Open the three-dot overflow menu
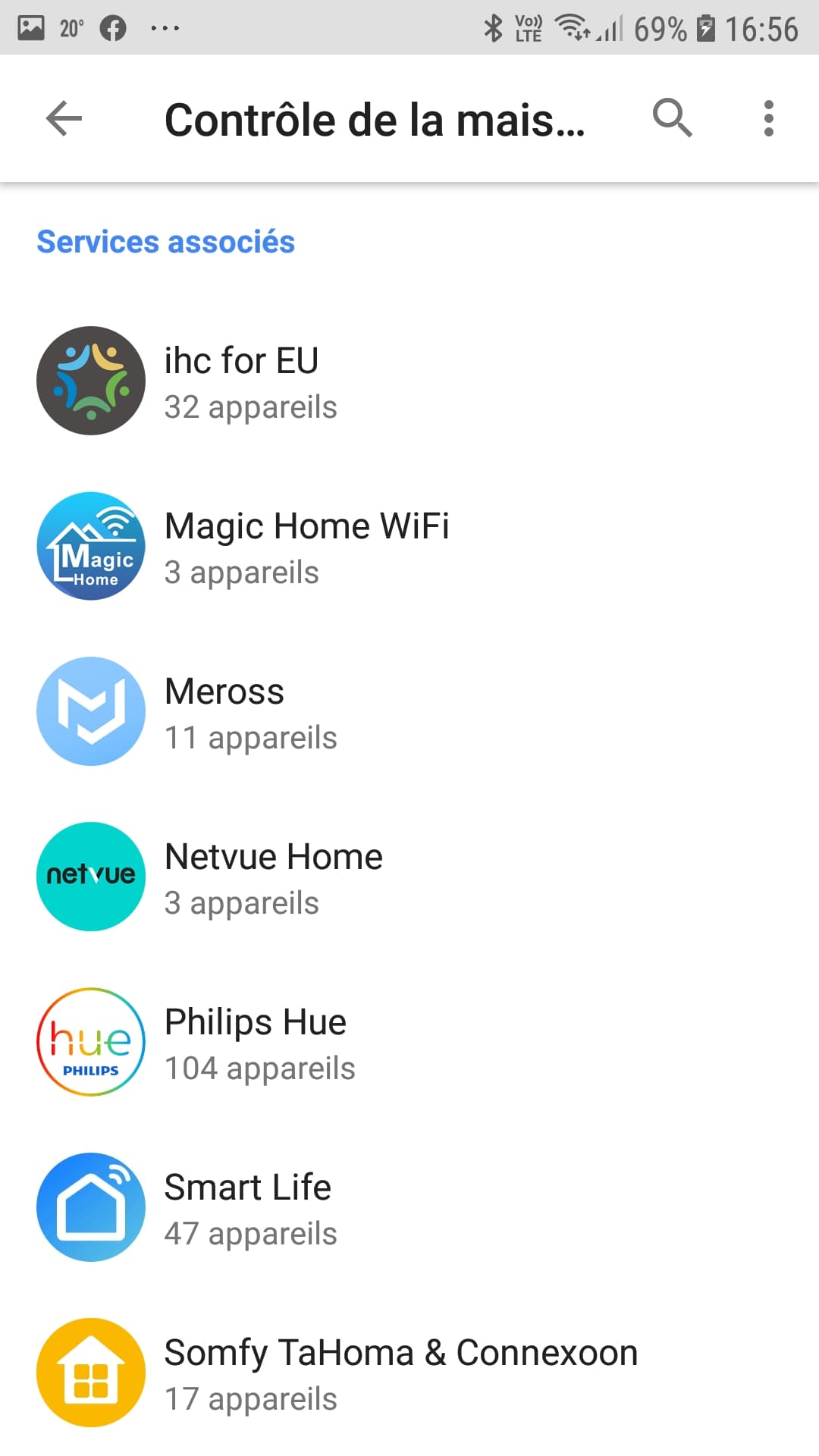819x1456 pixels. [x=768, y=118]
